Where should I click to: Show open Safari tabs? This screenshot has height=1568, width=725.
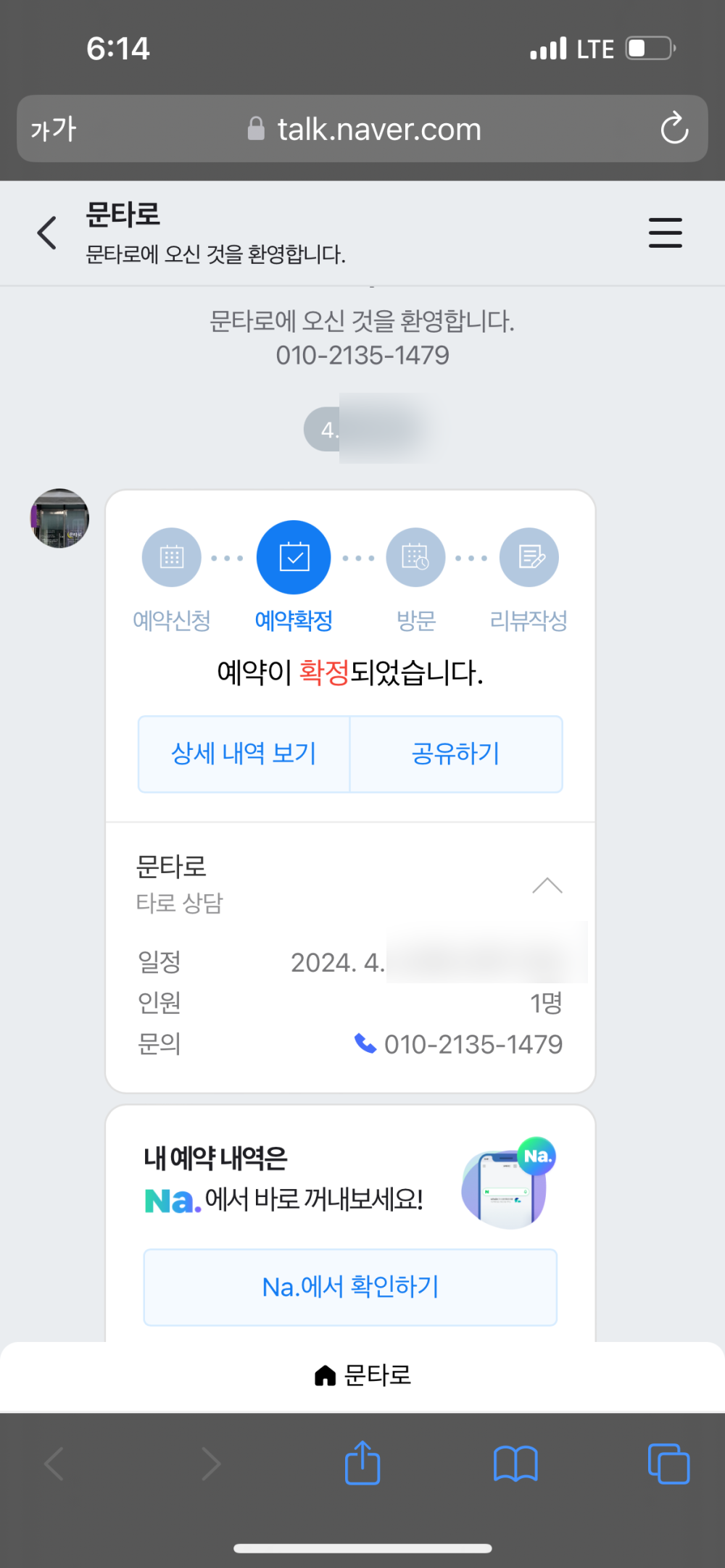click(x=668, y=1463)
